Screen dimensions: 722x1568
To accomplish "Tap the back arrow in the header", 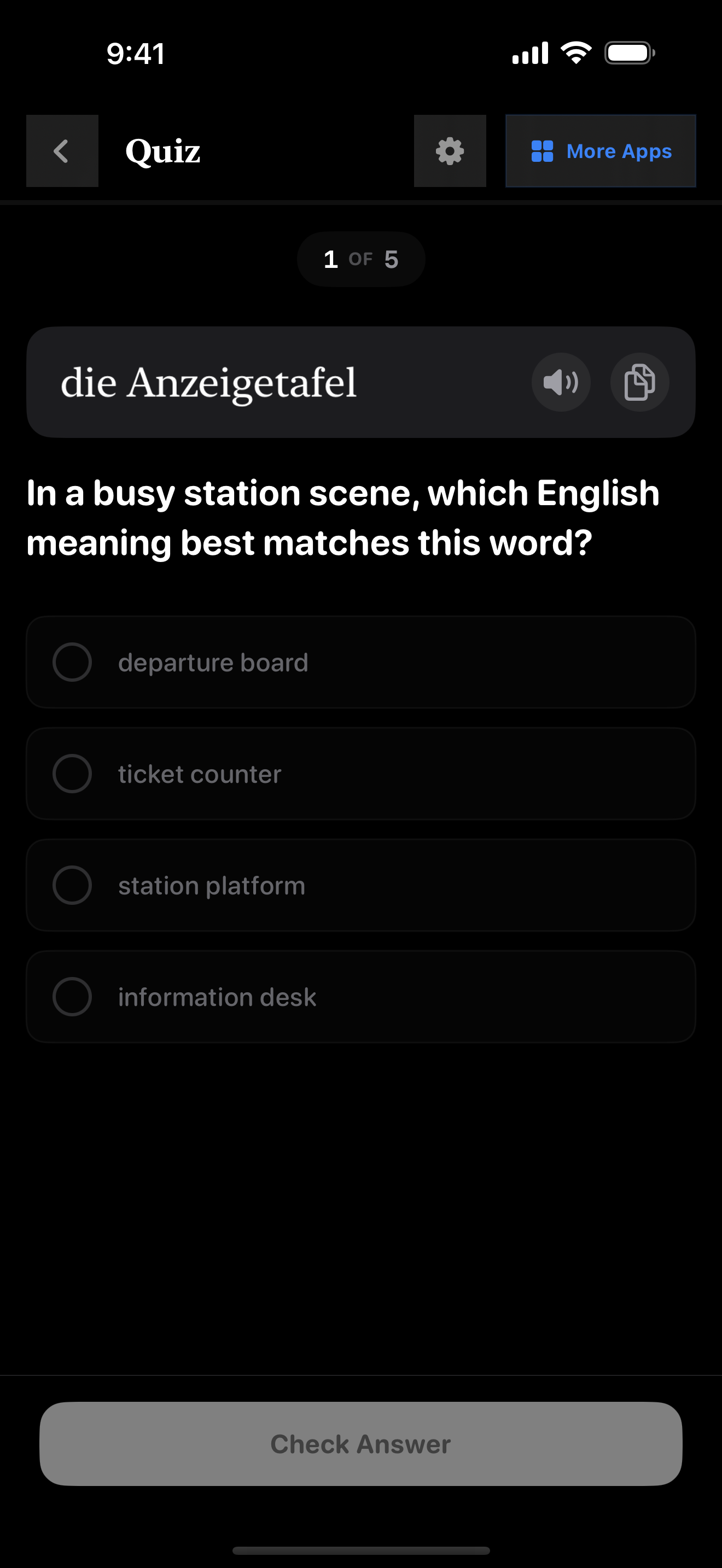I will tap(61, 151).
